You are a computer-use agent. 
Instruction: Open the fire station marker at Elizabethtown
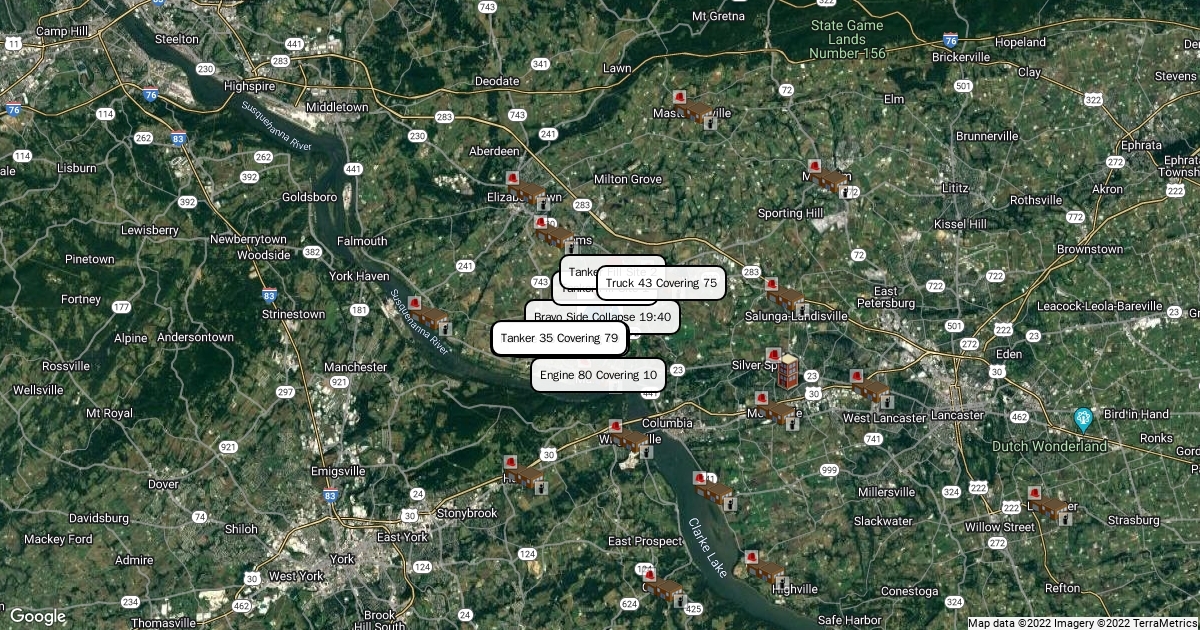click(526, 191)
